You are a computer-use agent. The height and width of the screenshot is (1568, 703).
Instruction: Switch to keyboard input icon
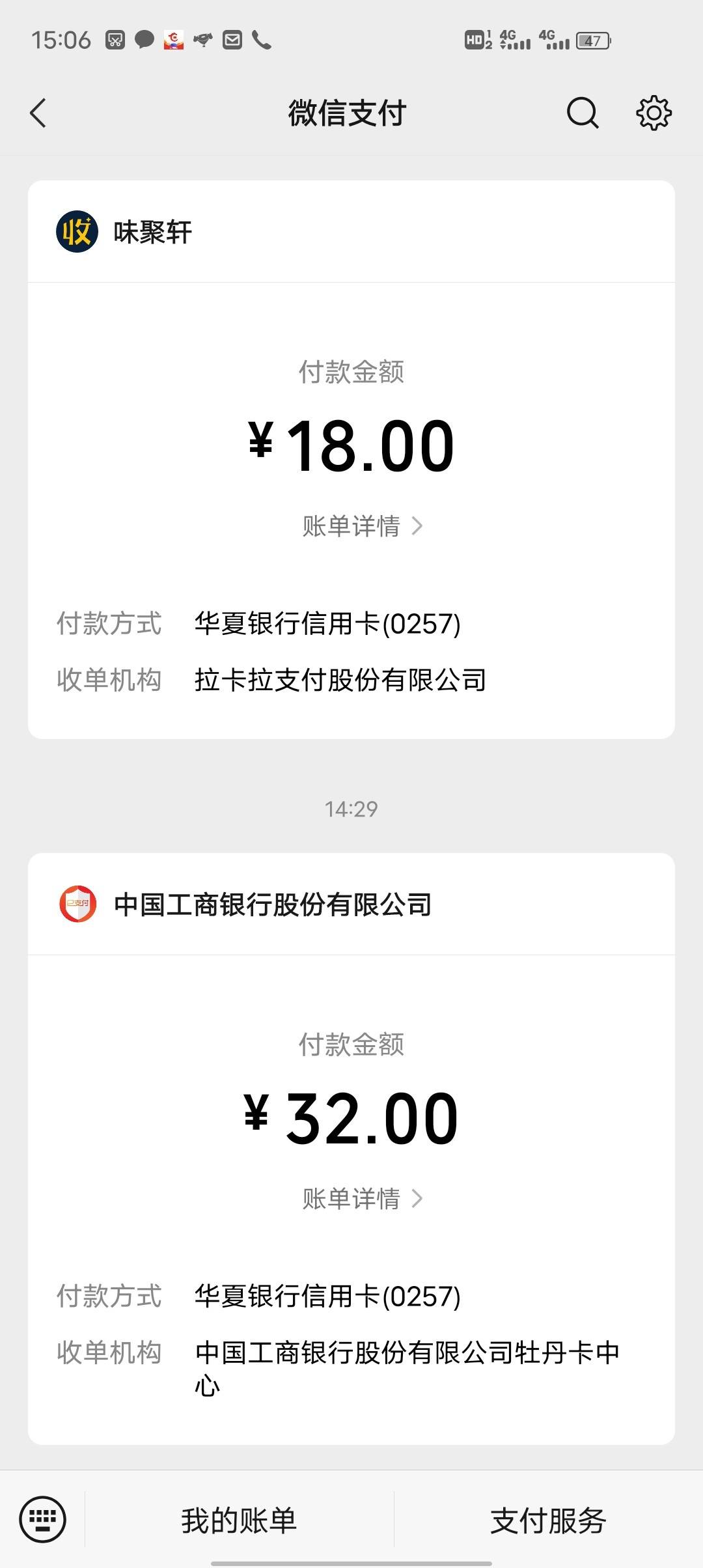[43, 1520]
